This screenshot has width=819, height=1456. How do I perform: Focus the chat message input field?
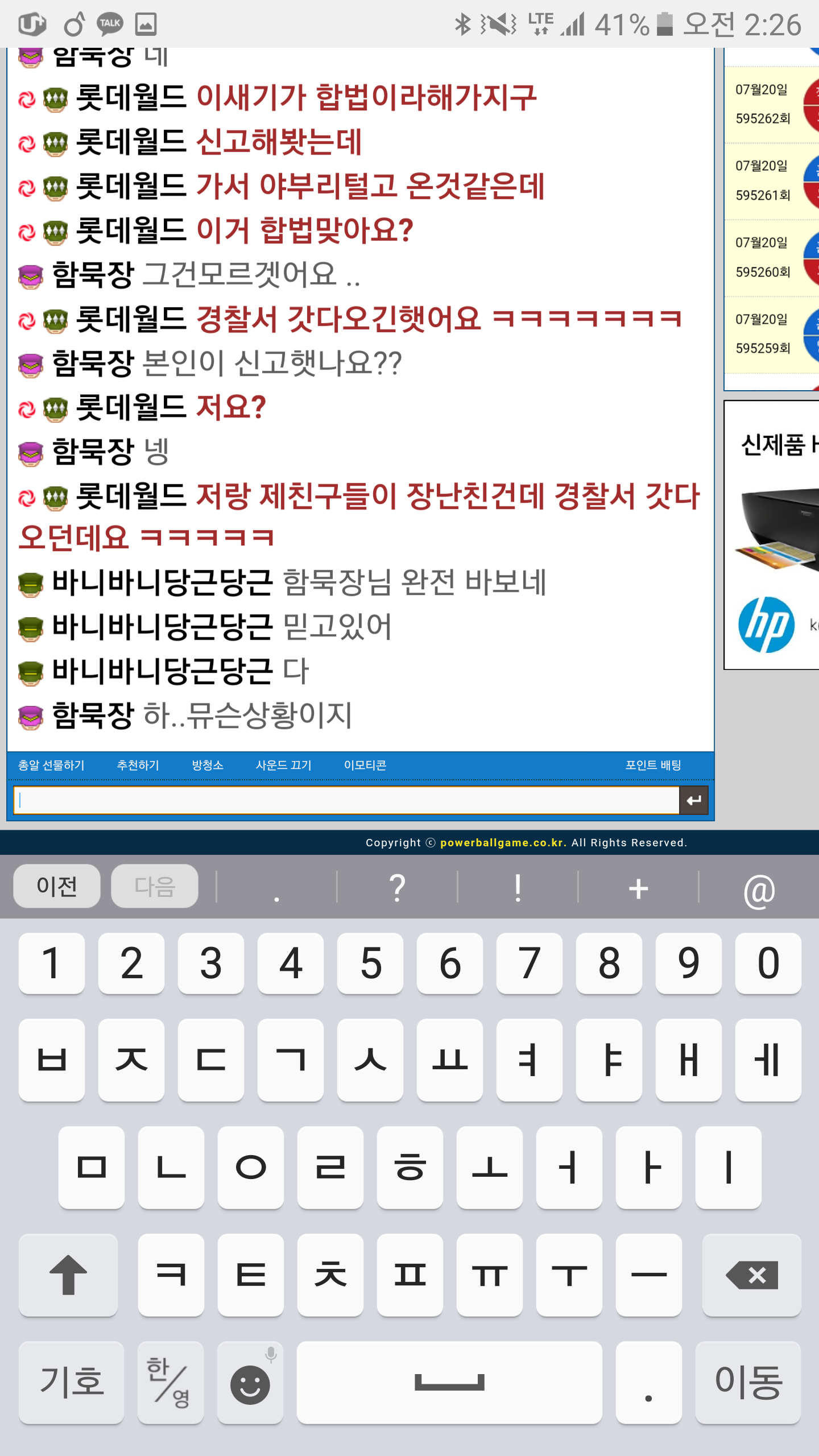pos(346,800)
